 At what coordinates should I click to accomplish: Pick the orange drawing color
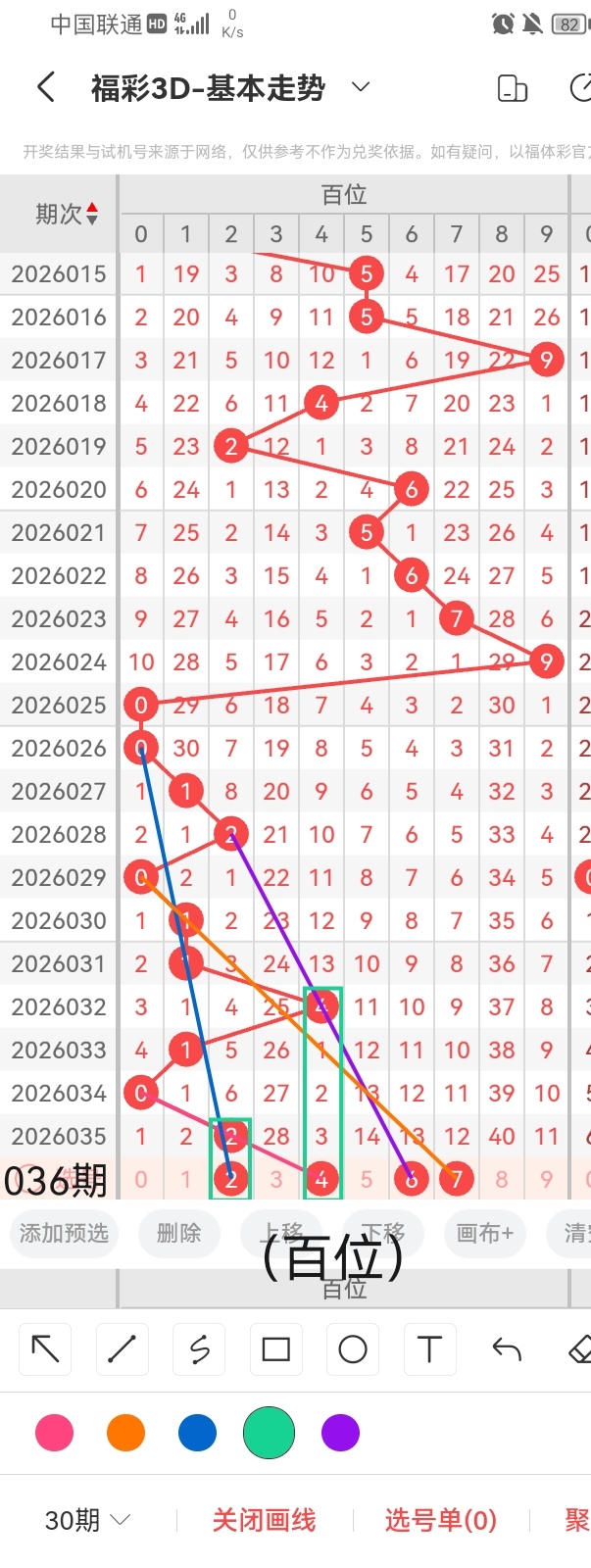pos(125,1433)
